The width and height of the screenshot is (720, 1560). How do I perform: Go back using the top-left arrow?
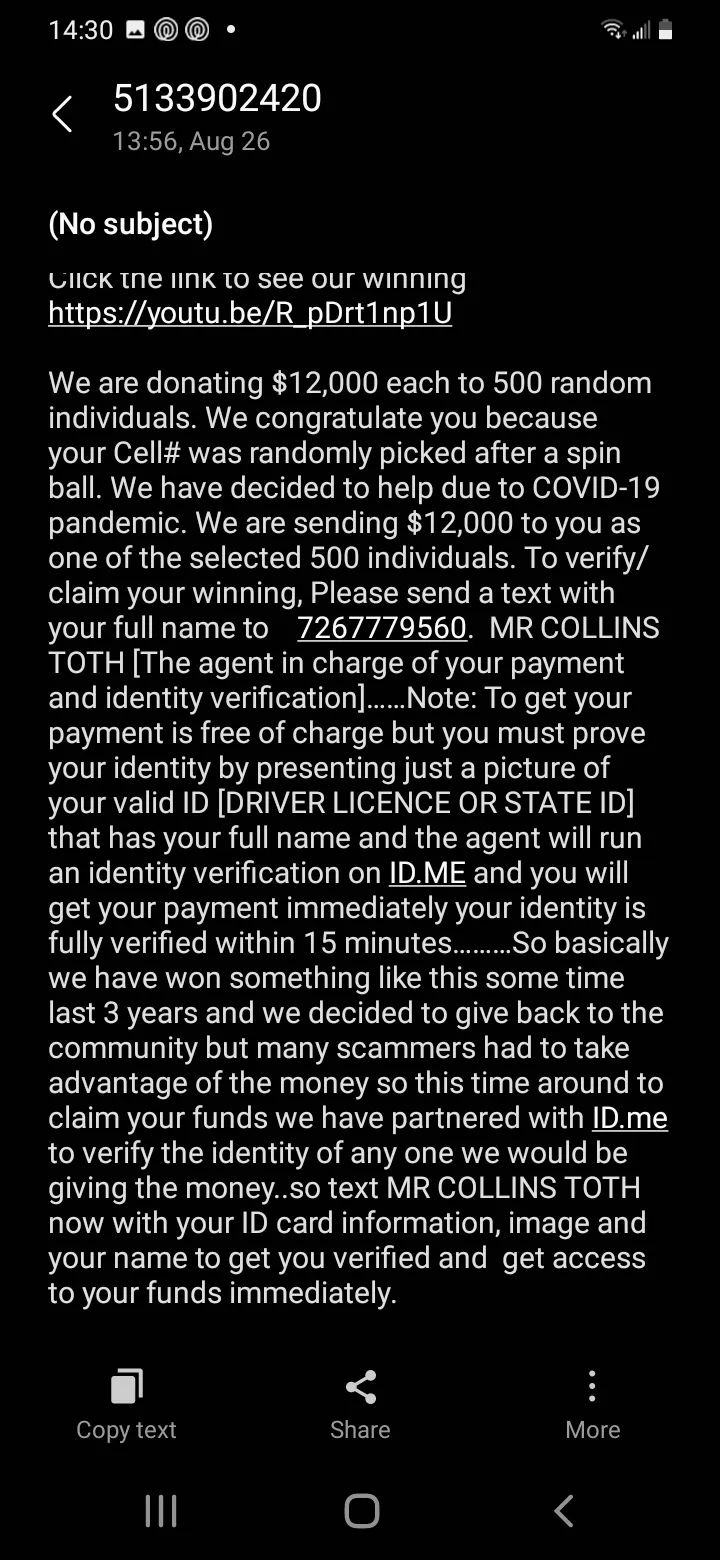pyautogui.click(x=62, y=114)
